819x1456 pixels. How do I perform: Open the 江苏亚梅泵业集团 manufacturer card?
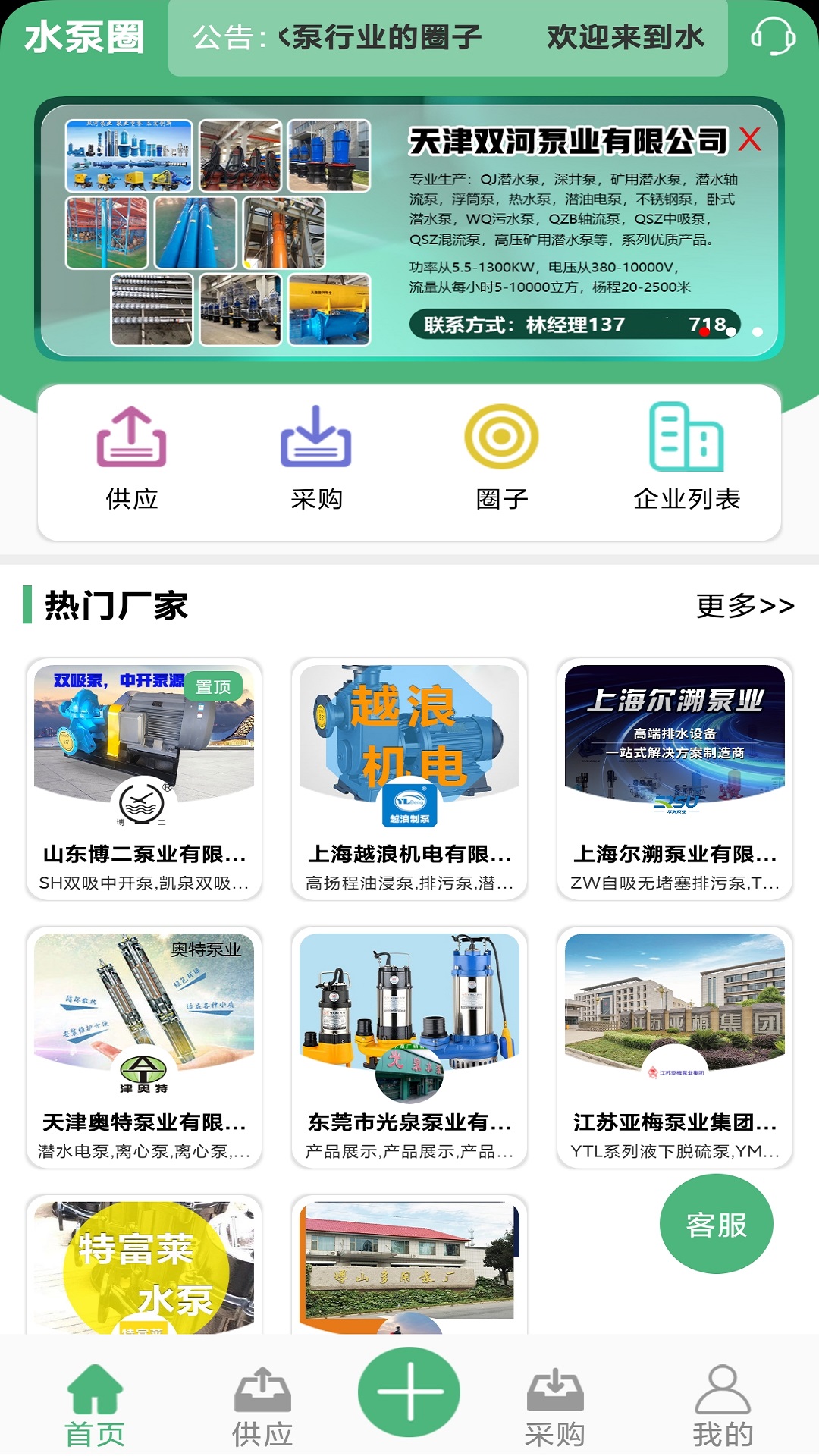tap(675, 1047)
